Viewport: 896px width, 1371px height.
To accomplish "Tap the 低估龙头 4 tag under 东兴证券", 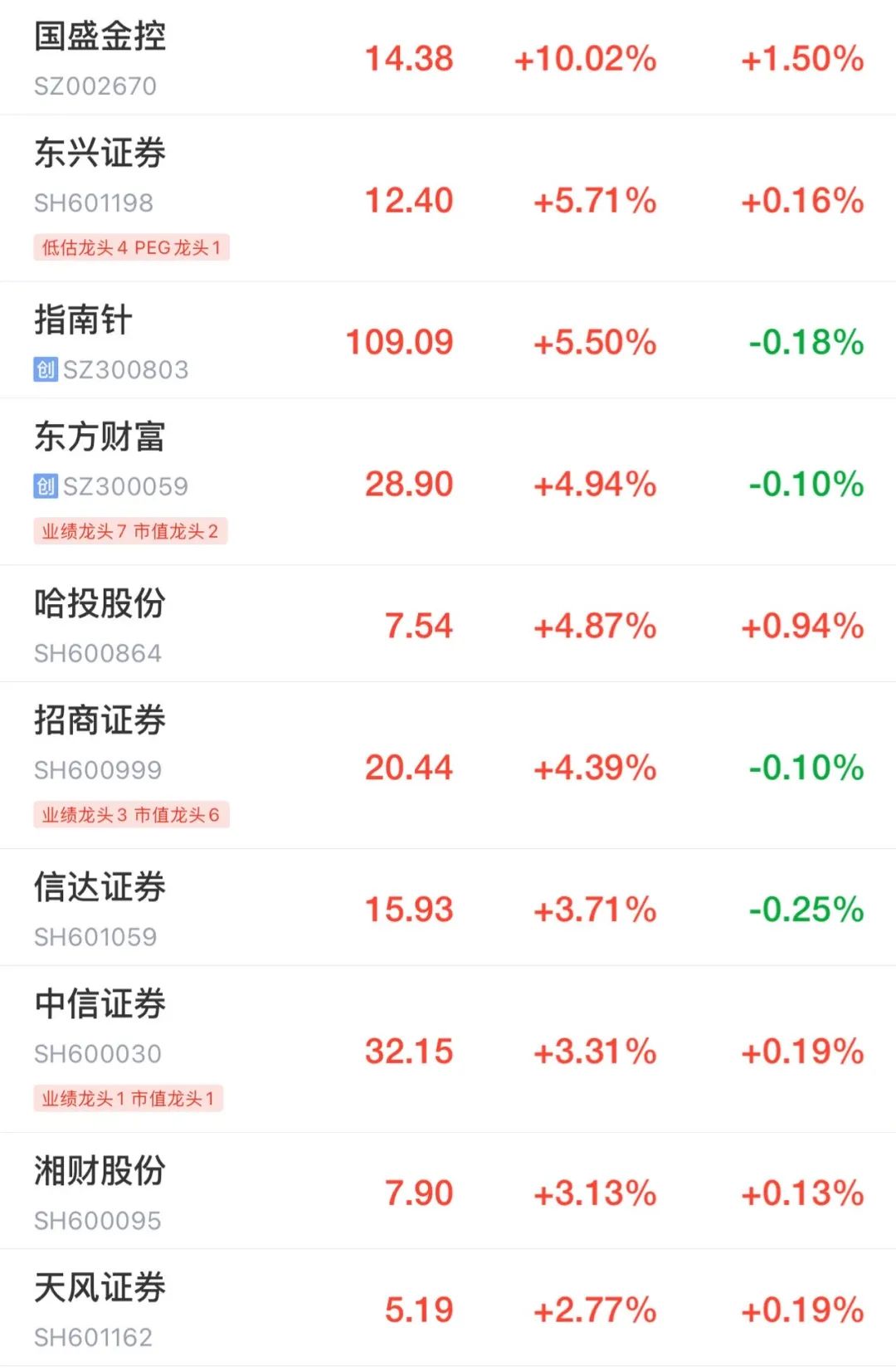I will tap(83, 249).
